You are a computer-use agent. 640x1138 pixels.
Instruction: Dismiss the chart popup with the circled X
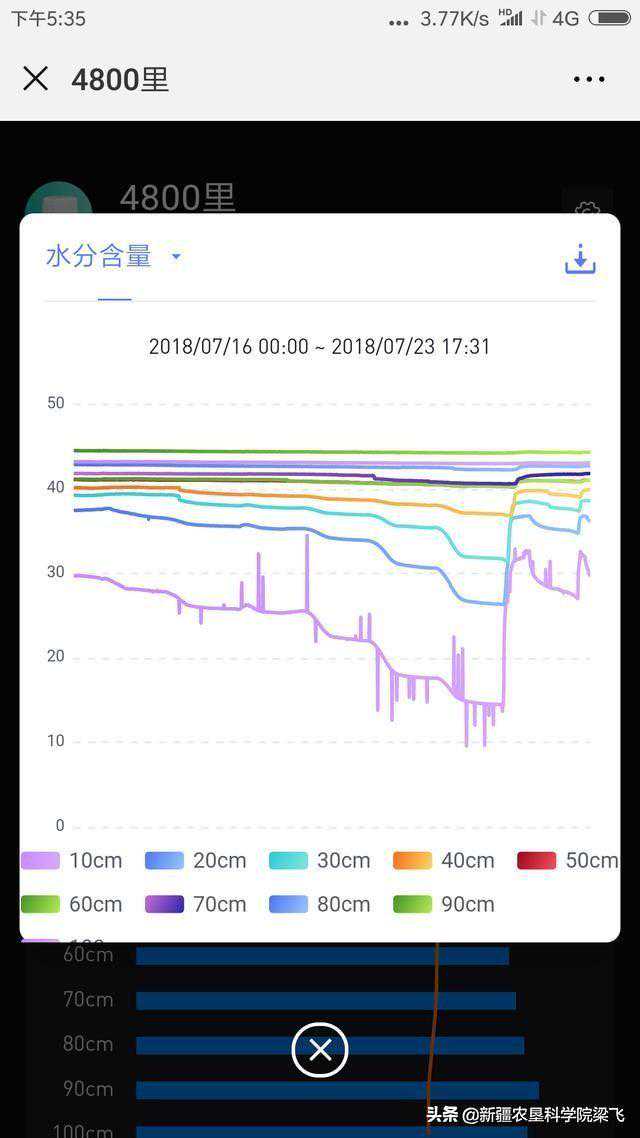coord(320,1049)
